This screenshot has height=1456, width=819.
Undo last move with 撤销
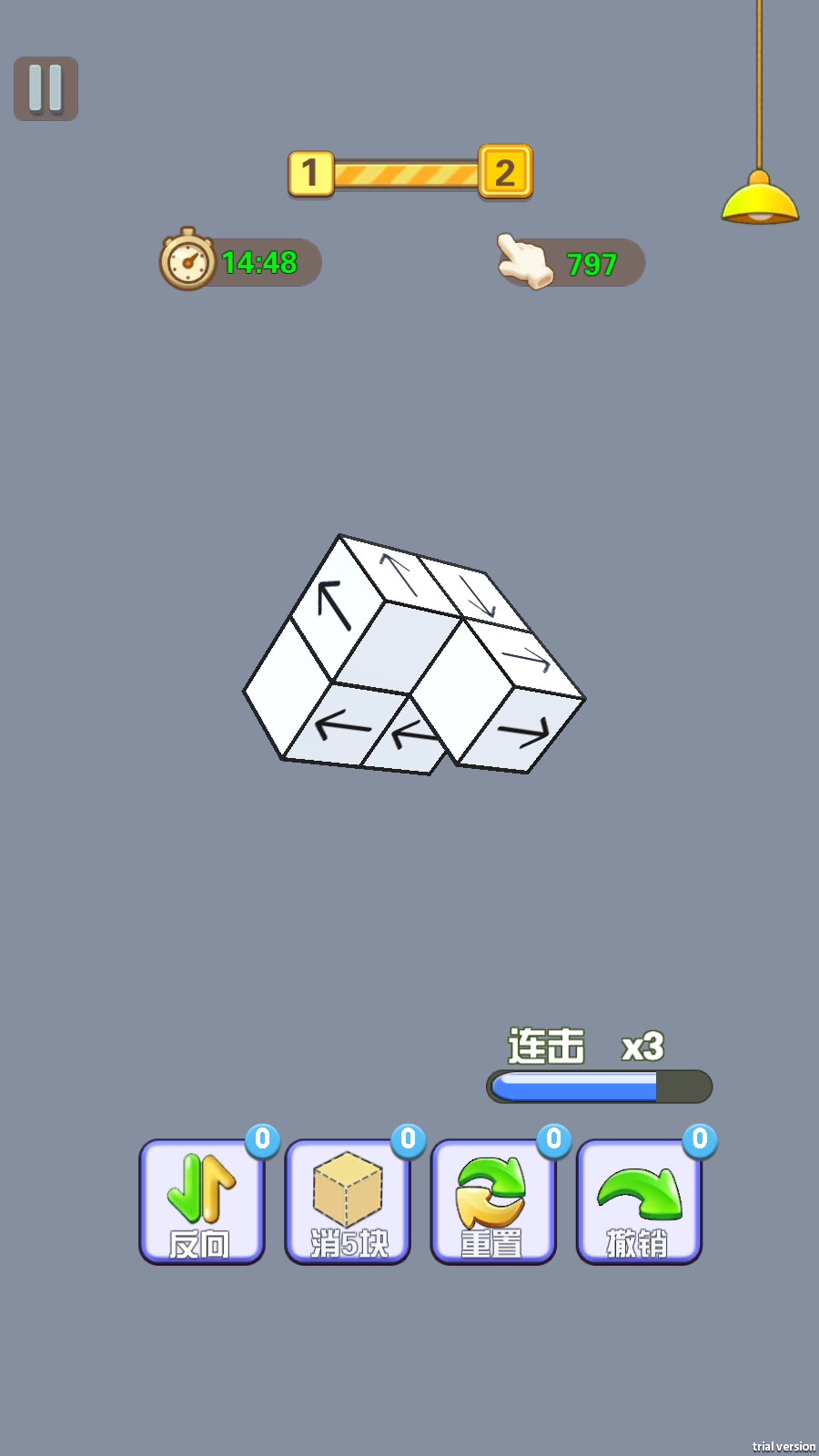coord(639,1201)
